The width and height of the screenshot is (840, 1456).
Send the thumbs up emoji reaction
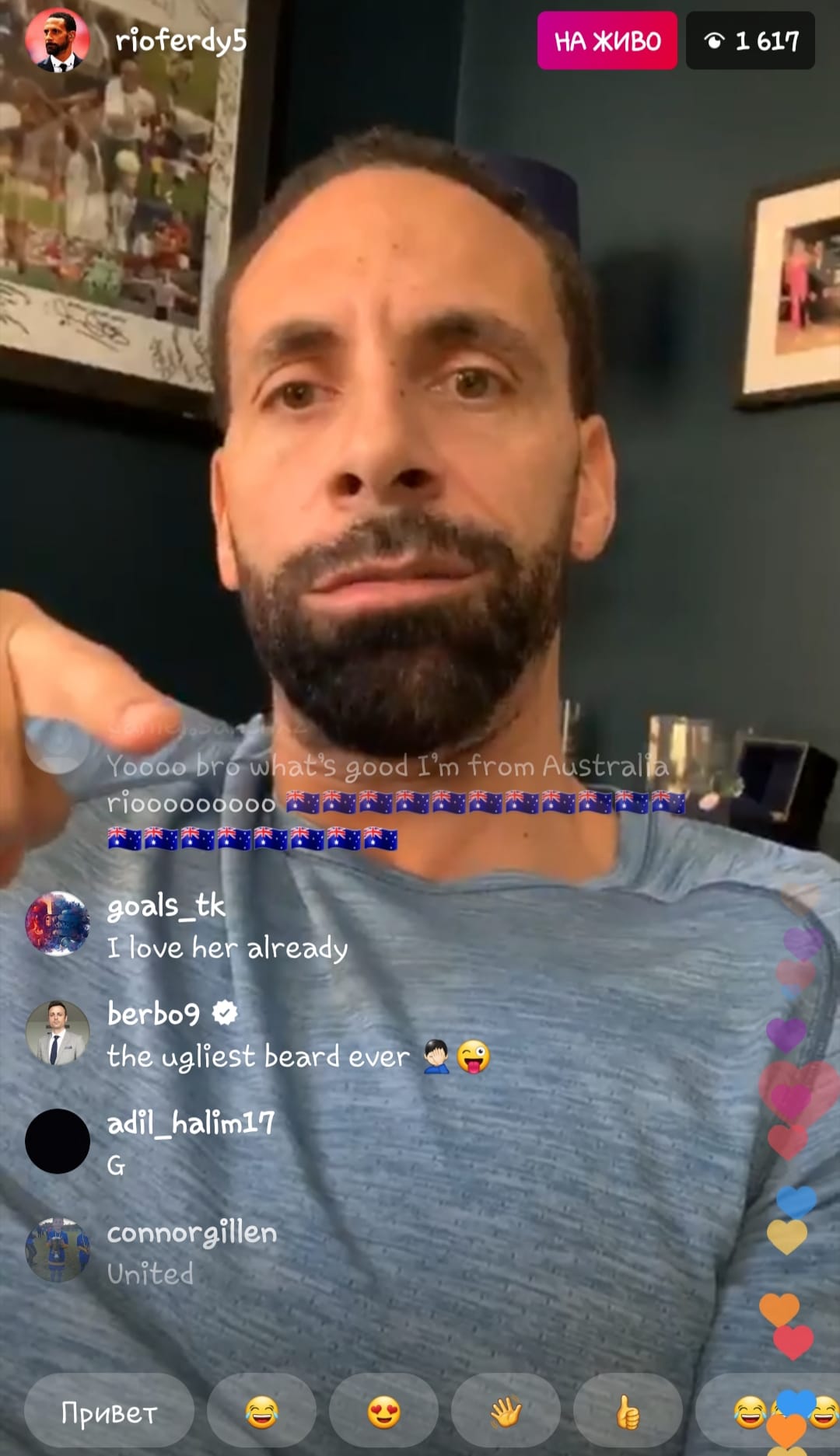(x=628, y=1412)
